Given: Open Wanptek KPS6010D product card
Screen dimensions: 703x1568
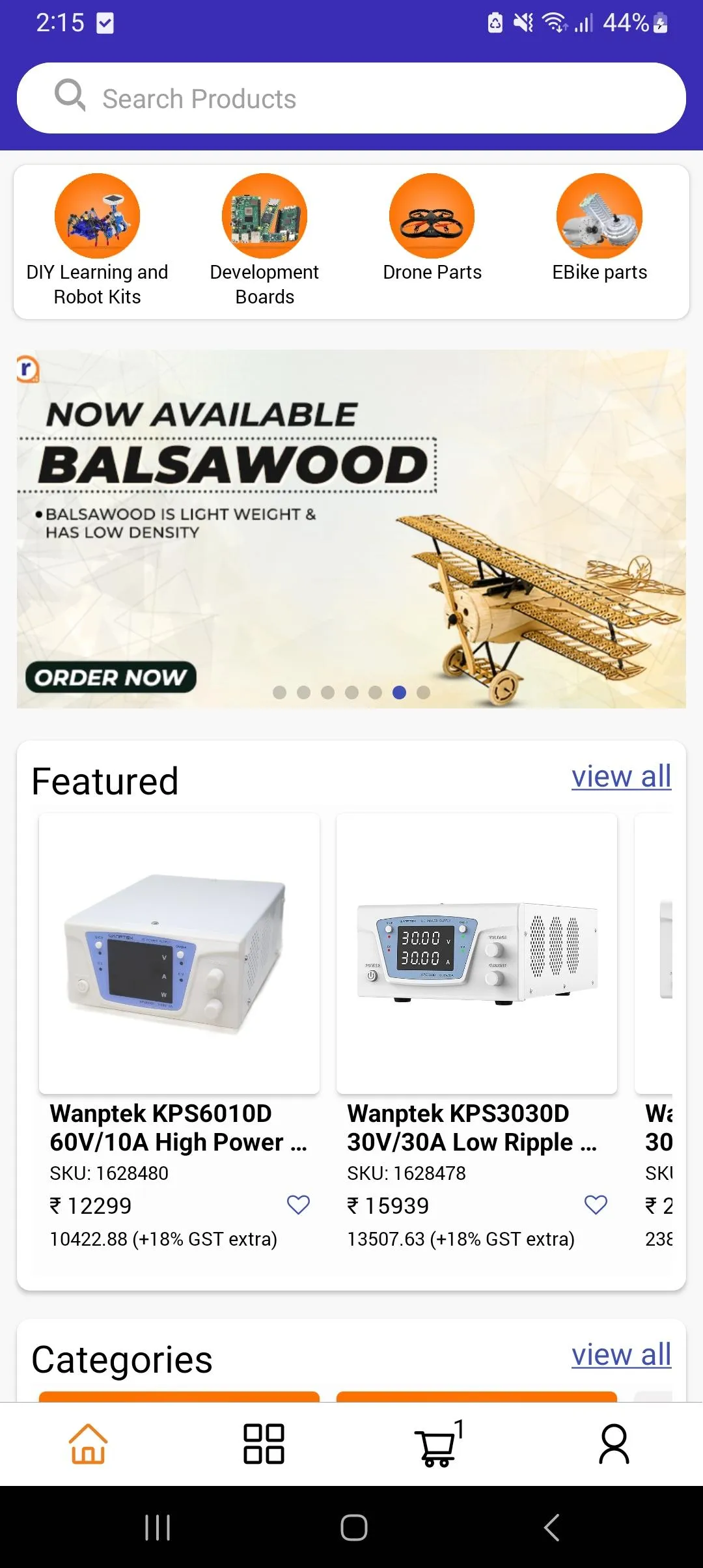Looking at the screenshot, I should pos(179,953).
